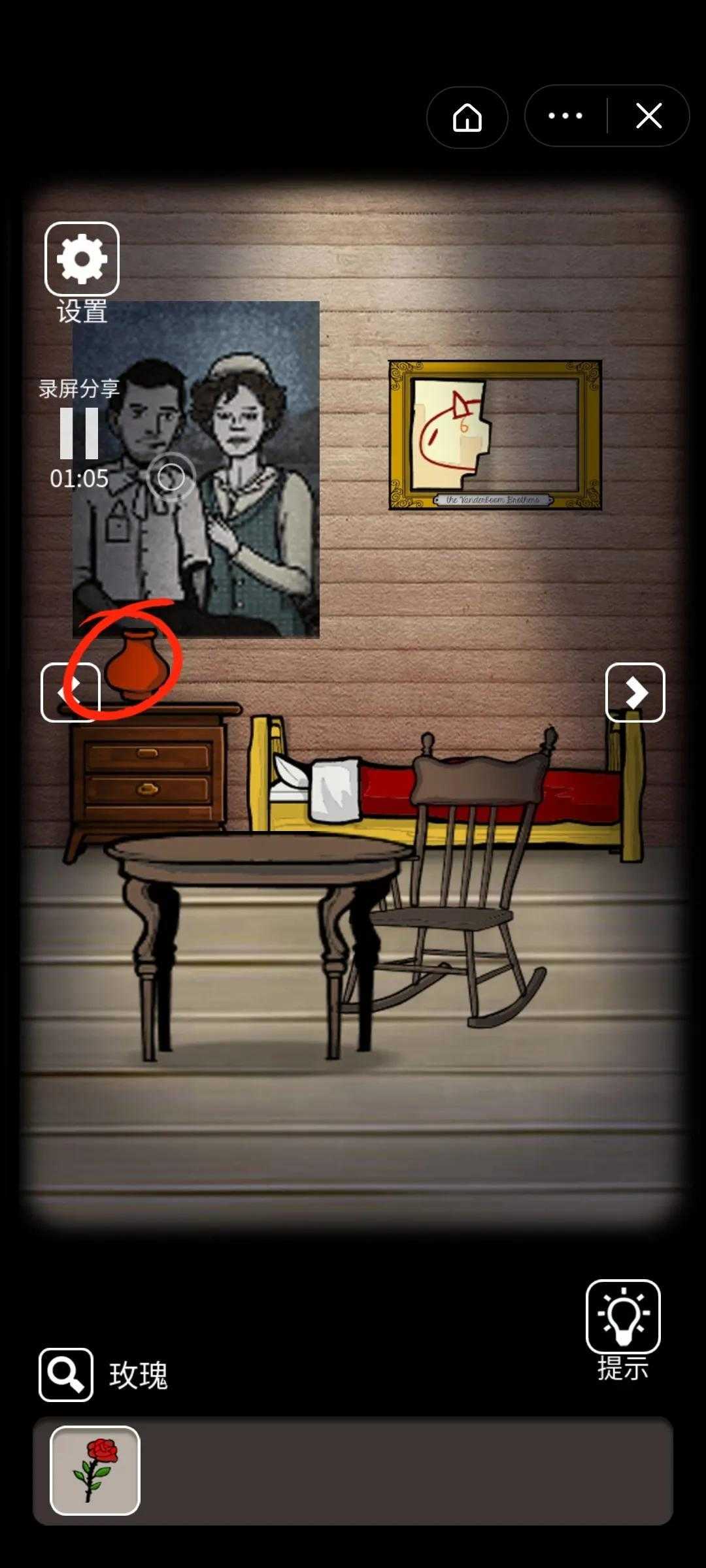Open the settings gear

(x=82, y=259)
